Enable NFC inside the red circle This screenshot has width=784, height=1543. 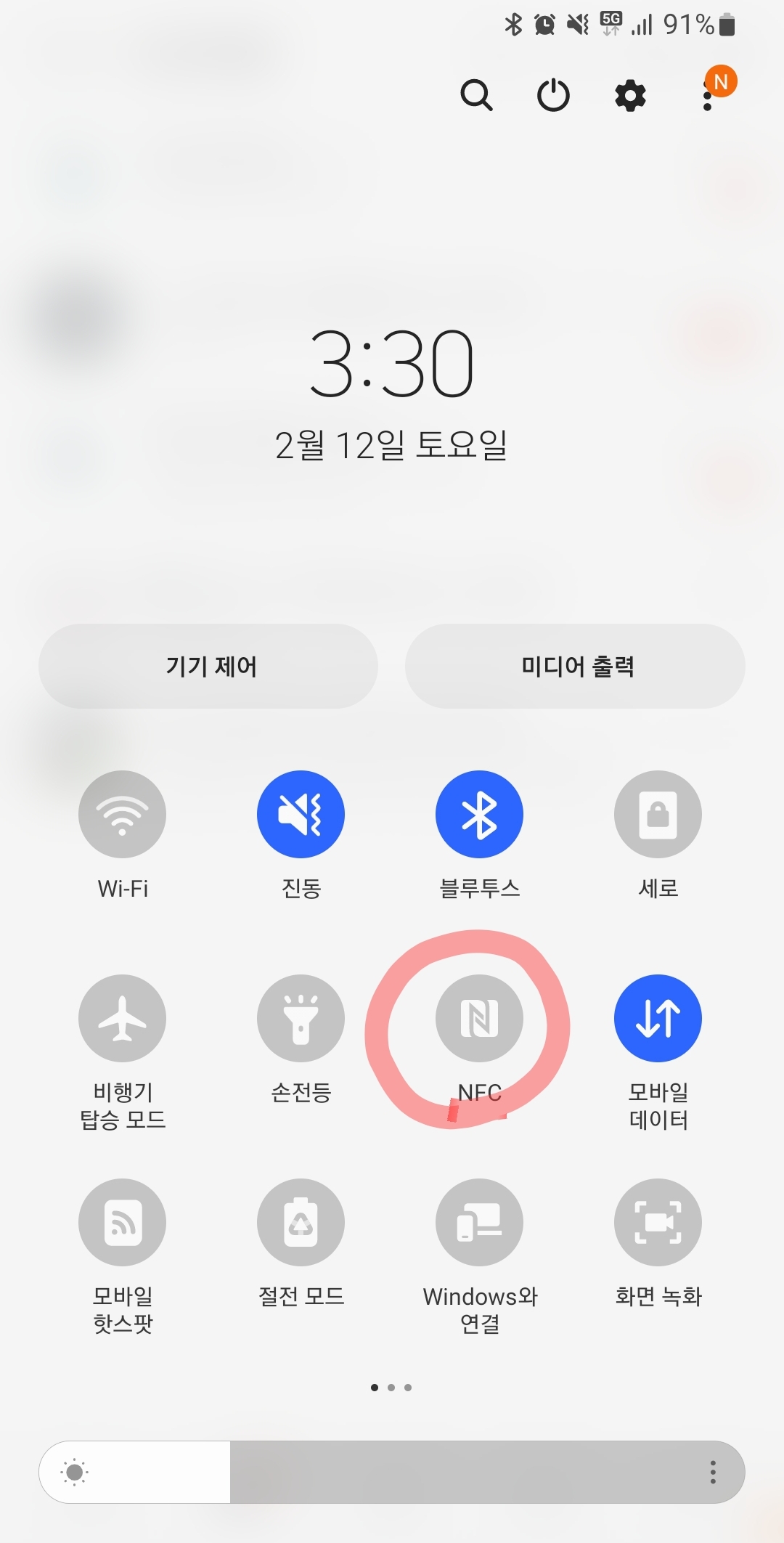tap(479, 1018)
